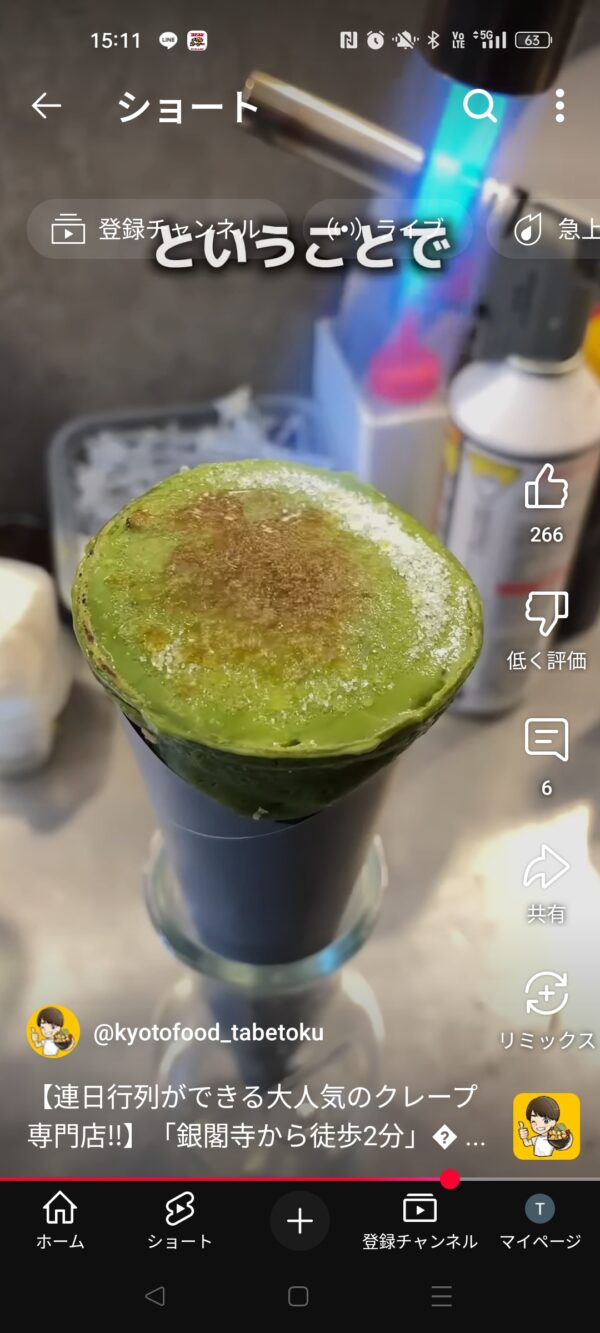Like this short video
Viewport: 600px width, 1333px height.
pyautogui.click(x=546, y=488)
